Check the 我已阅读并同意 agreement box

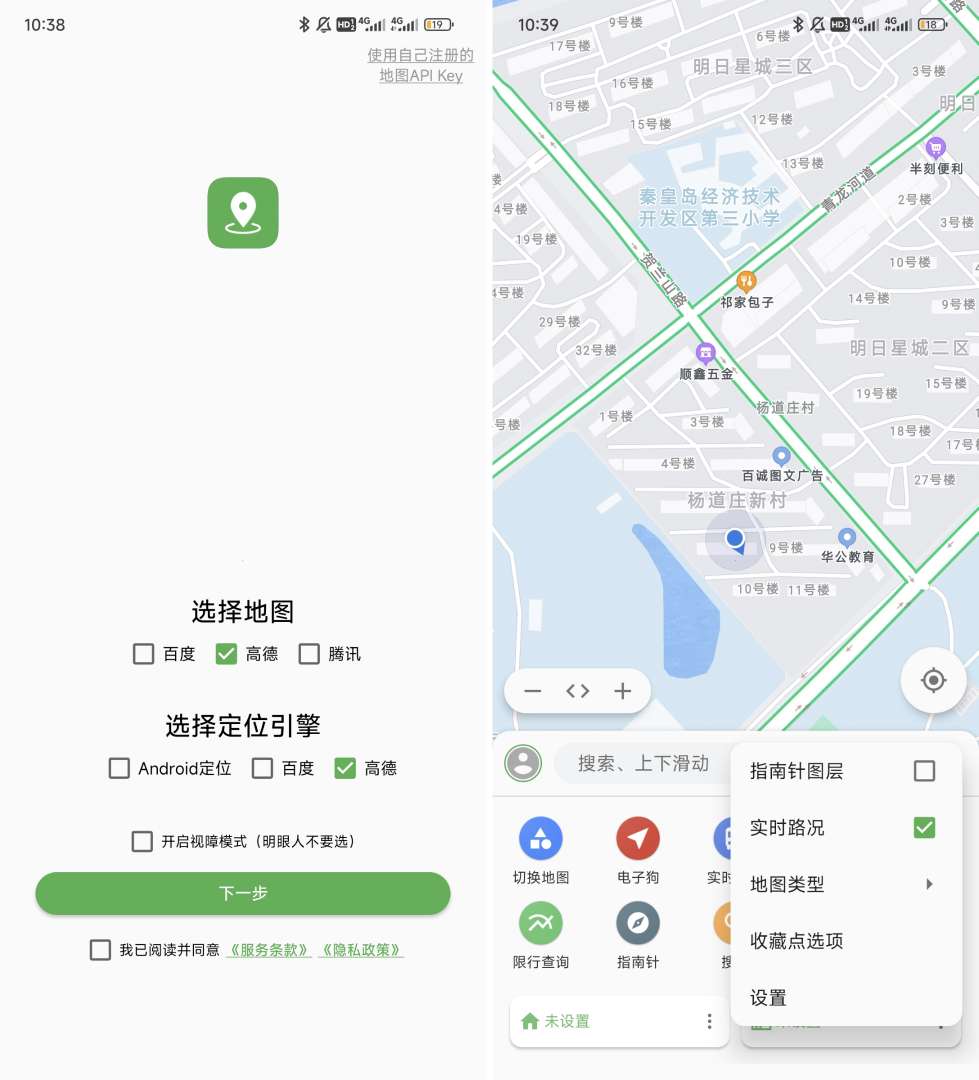[100, 950]
